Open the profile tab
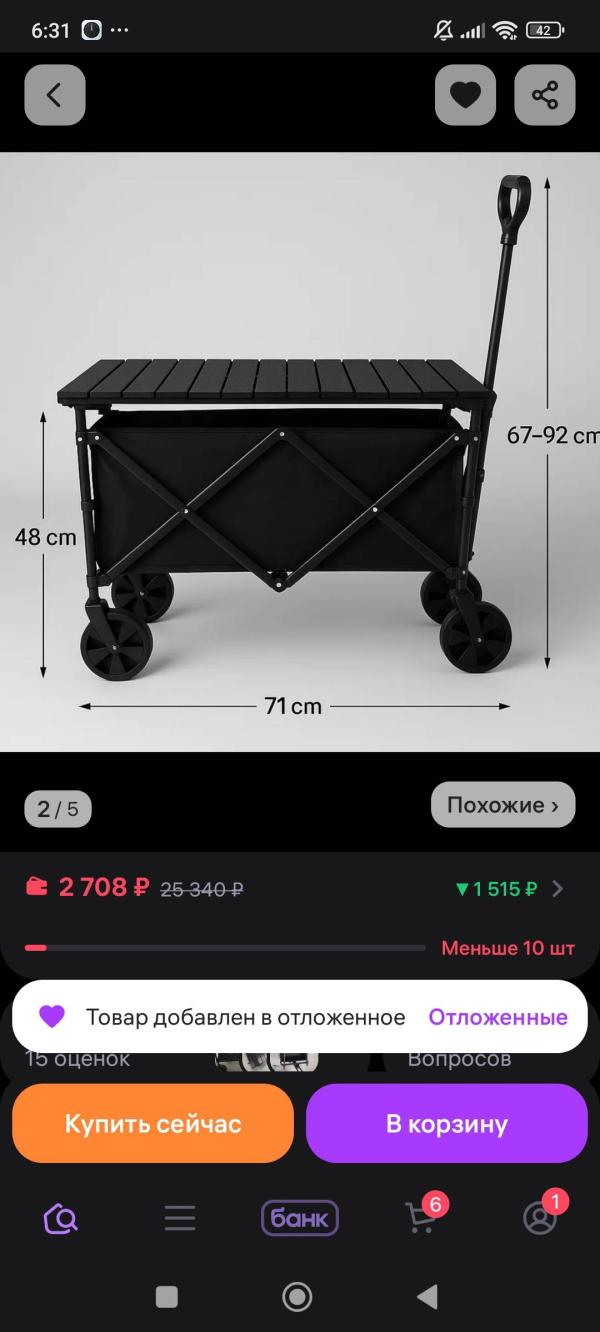The width and height of the screenshot is (600, 1332). pos(540,1218)
